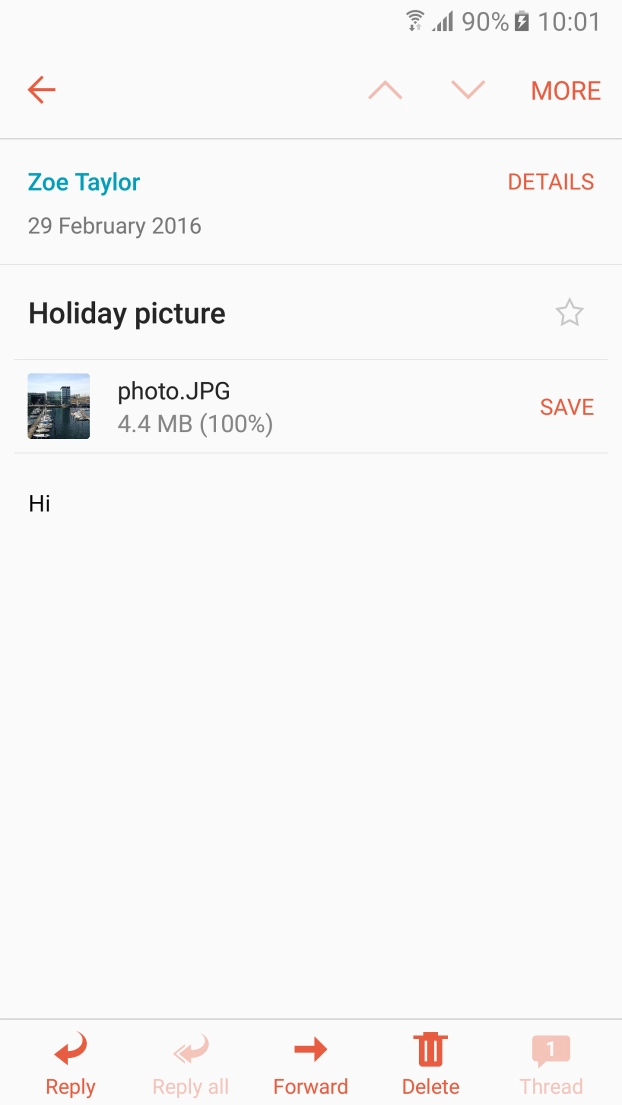Delete this email

pyautogui.click(x=430, y=1064)
